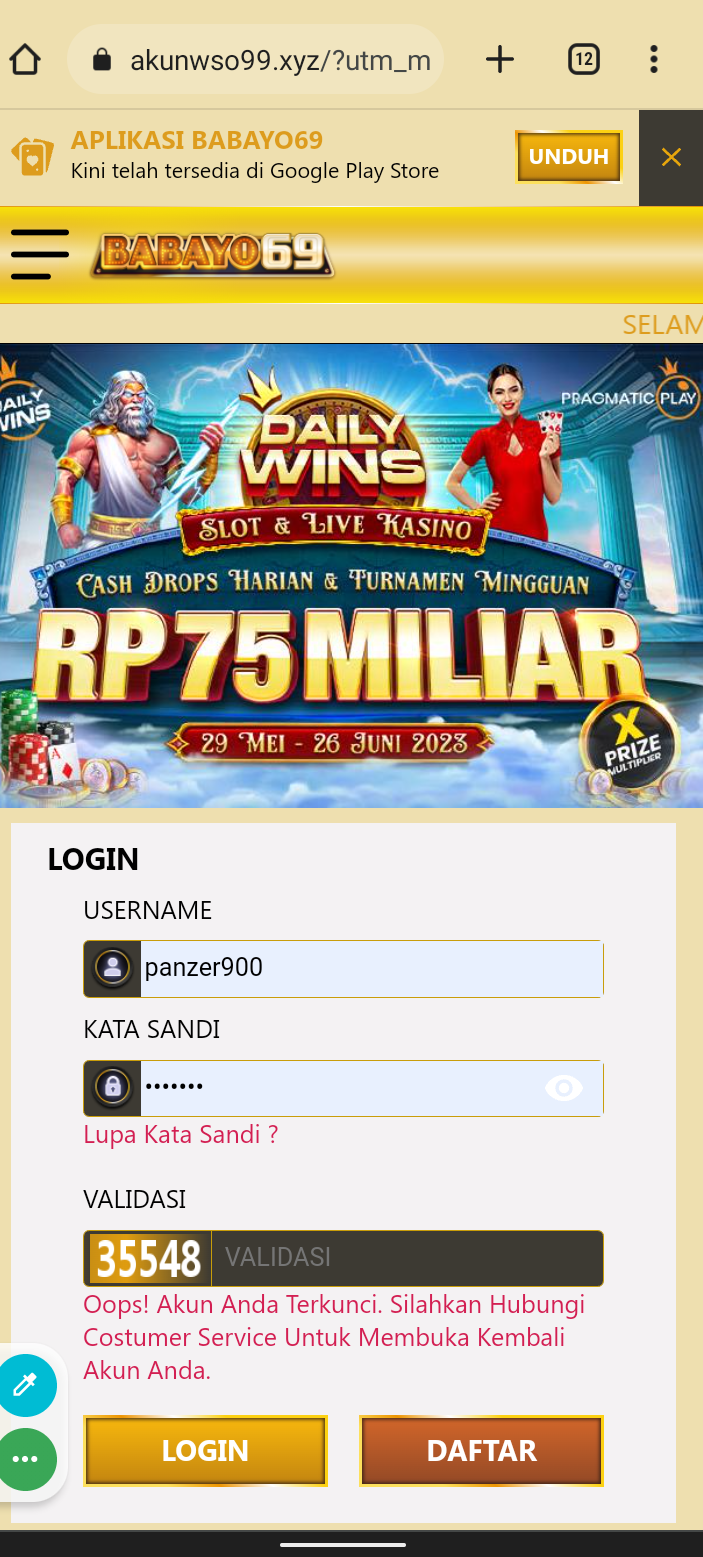Image resolution: width=703 pixels, height=1557 pixels.
Task: Tap the Validasi captcha input
Action: click(405, 1258)
